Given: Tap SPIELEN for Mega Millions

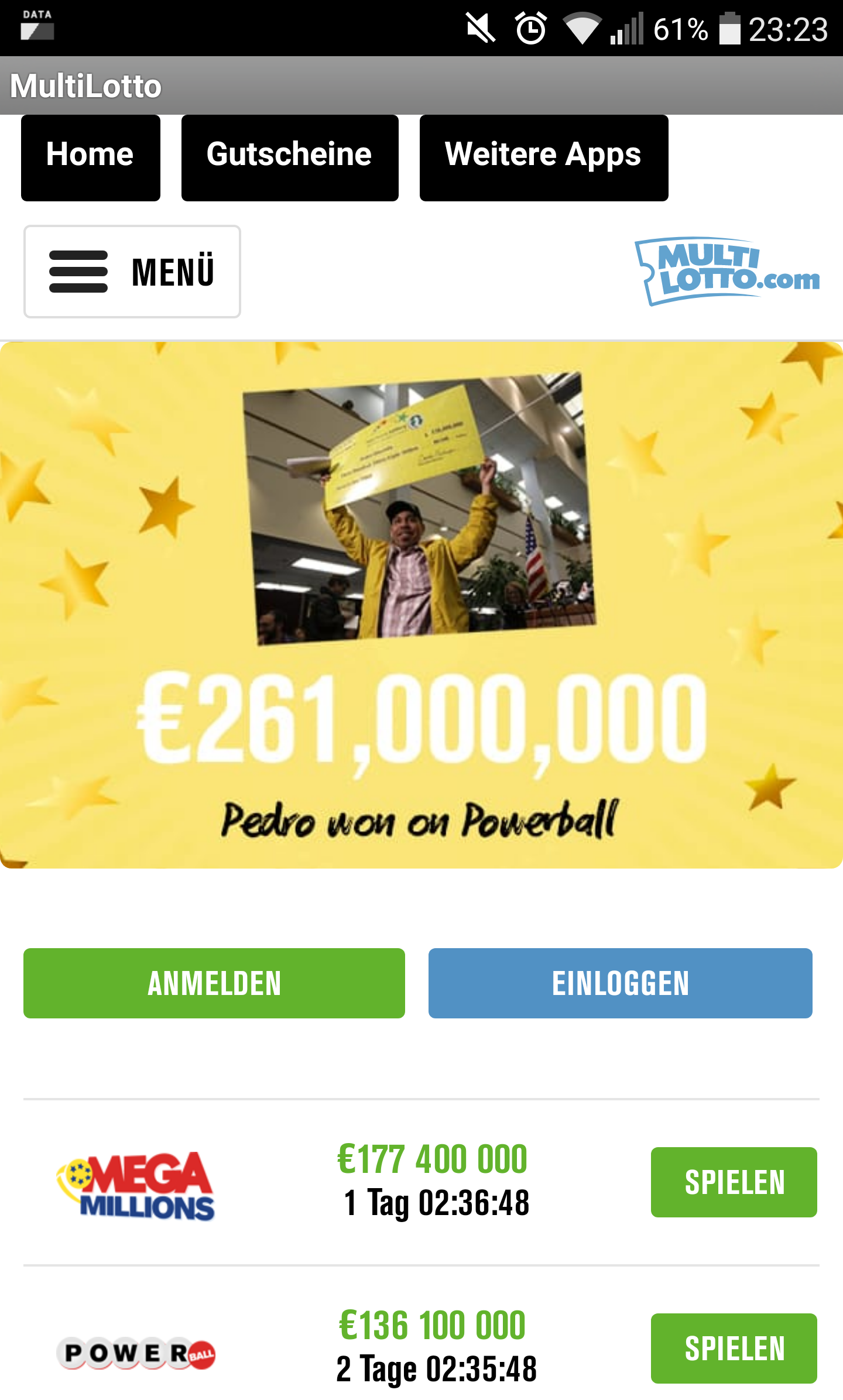Looking at the screenshot, I should pos(734,1182).
